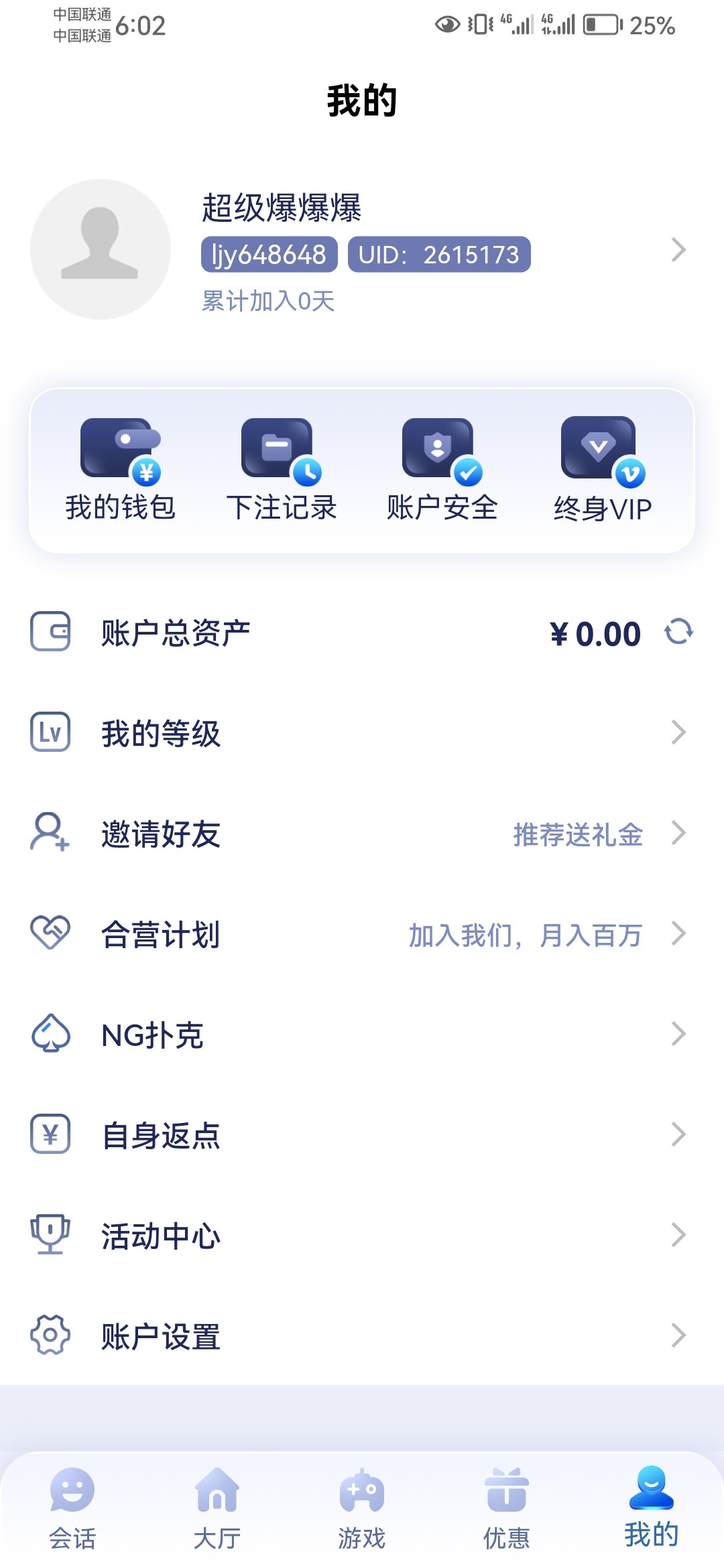Viewport: 724px width, 1568px height.
Task: Switch to the 大厅 tab
Action: point(217,1508)
